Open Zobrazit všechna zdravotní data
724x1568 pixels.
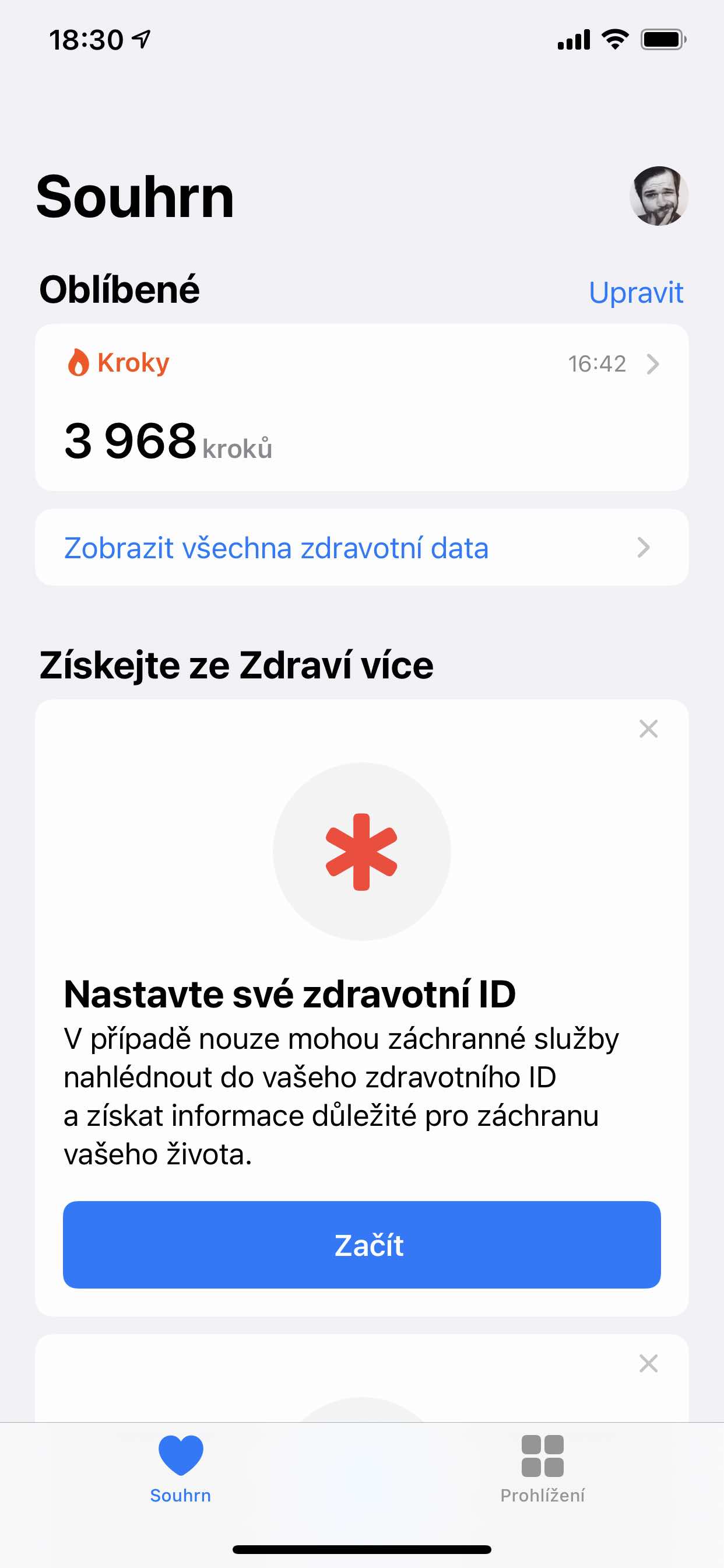click(x=361, y=547)
